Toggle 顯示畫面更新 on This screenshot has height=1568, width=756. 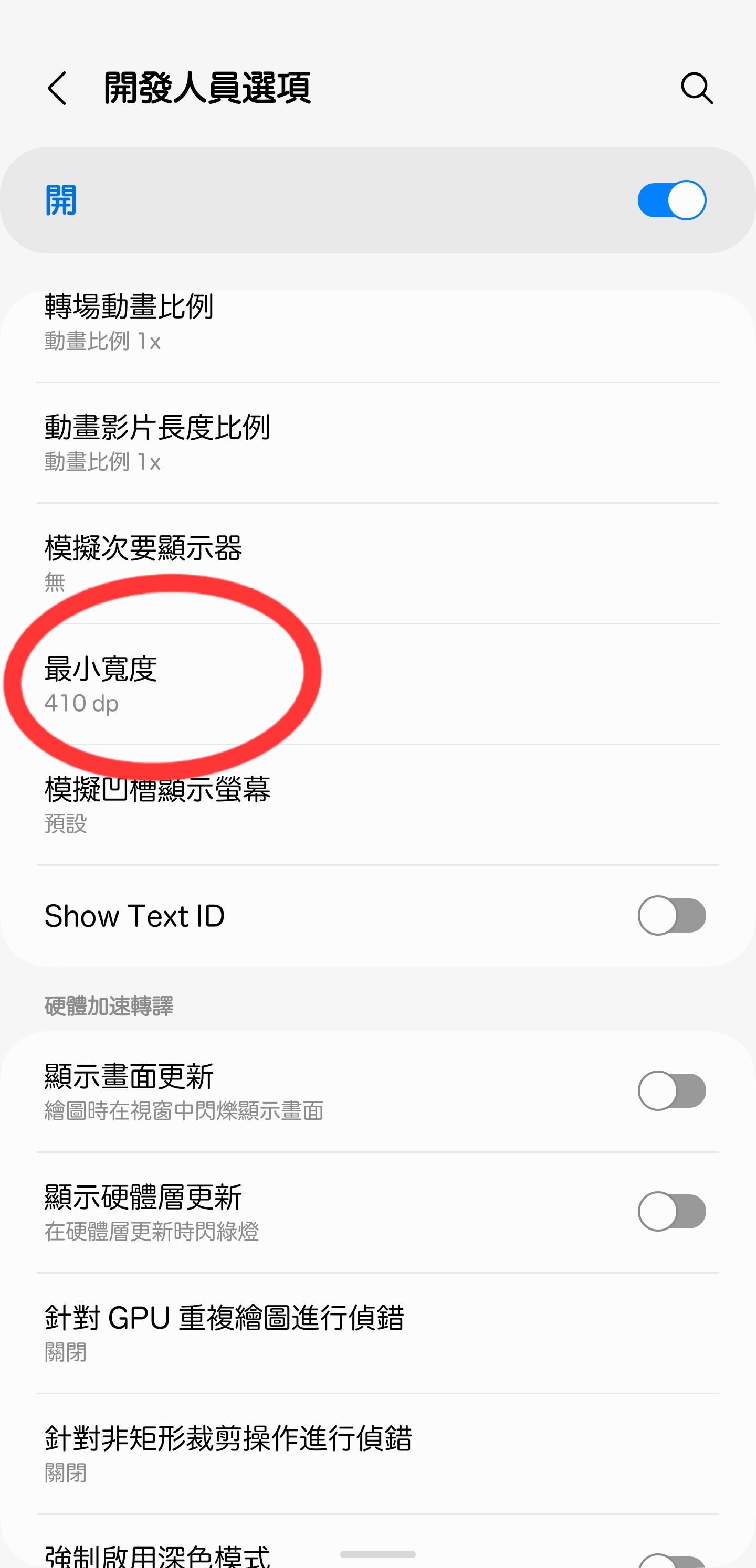click(671, 1091)
